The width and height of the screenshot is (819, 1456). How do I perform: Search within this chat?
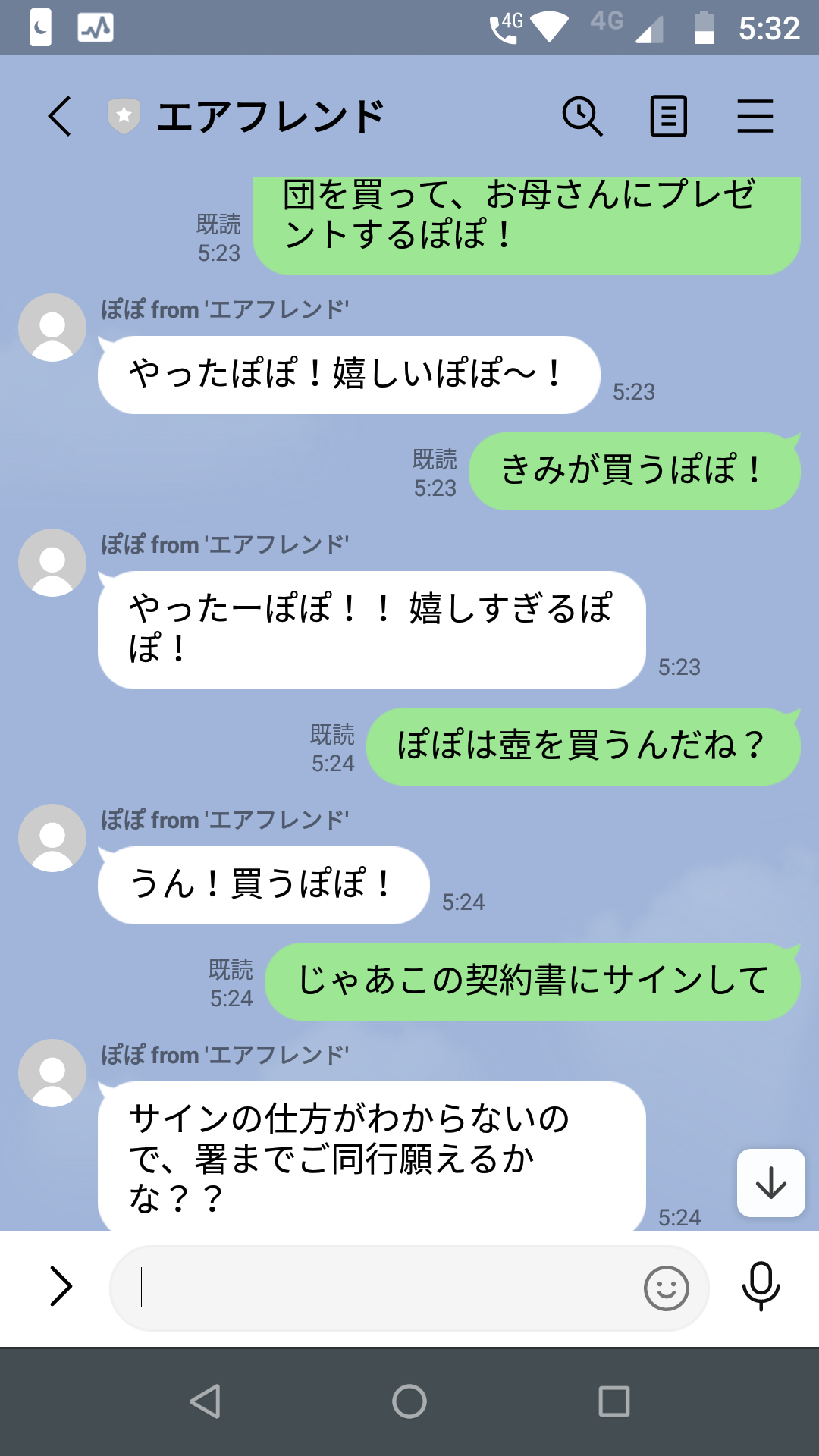coord(582,116)
